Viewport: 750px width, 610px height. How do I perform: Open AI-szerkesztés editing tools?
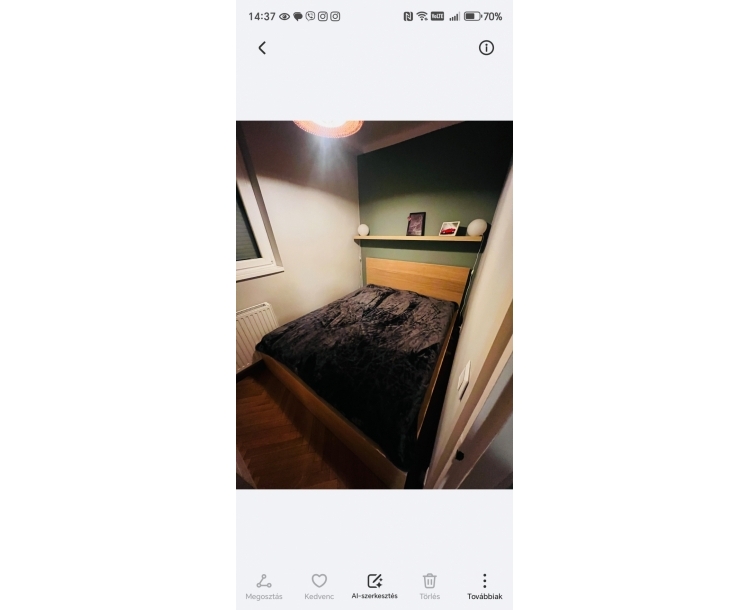[374, 586]
